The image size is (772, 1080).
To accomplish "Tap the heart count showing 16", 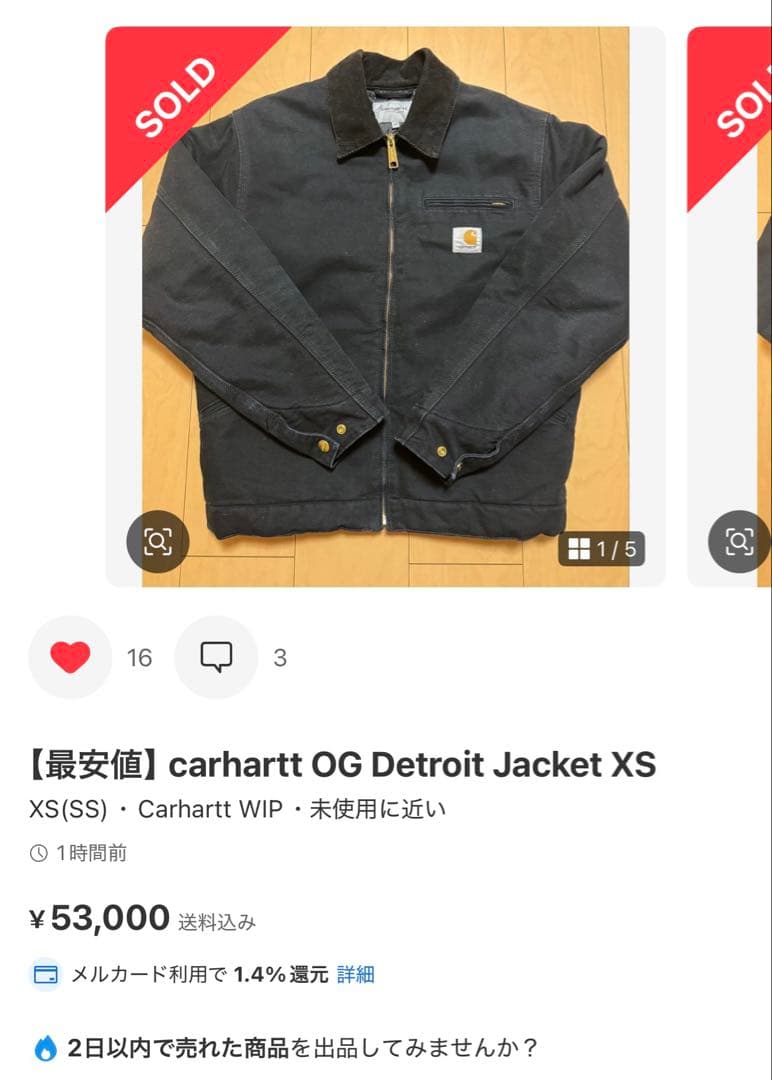I will click(x=139, y=657).
